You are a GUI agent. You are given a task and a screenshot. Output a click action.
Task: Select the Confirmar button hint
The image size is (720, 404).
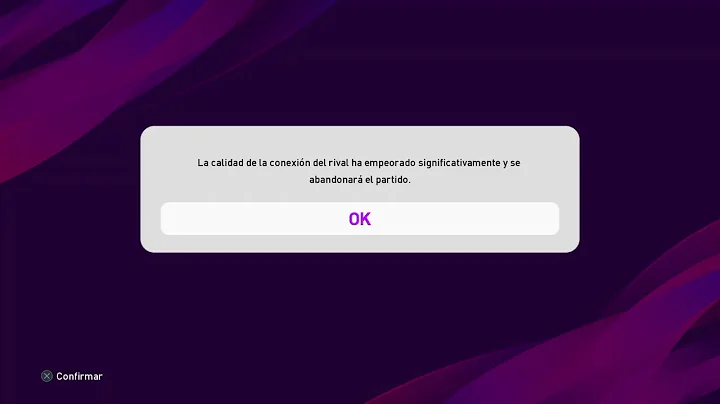[x=71, y=376]
